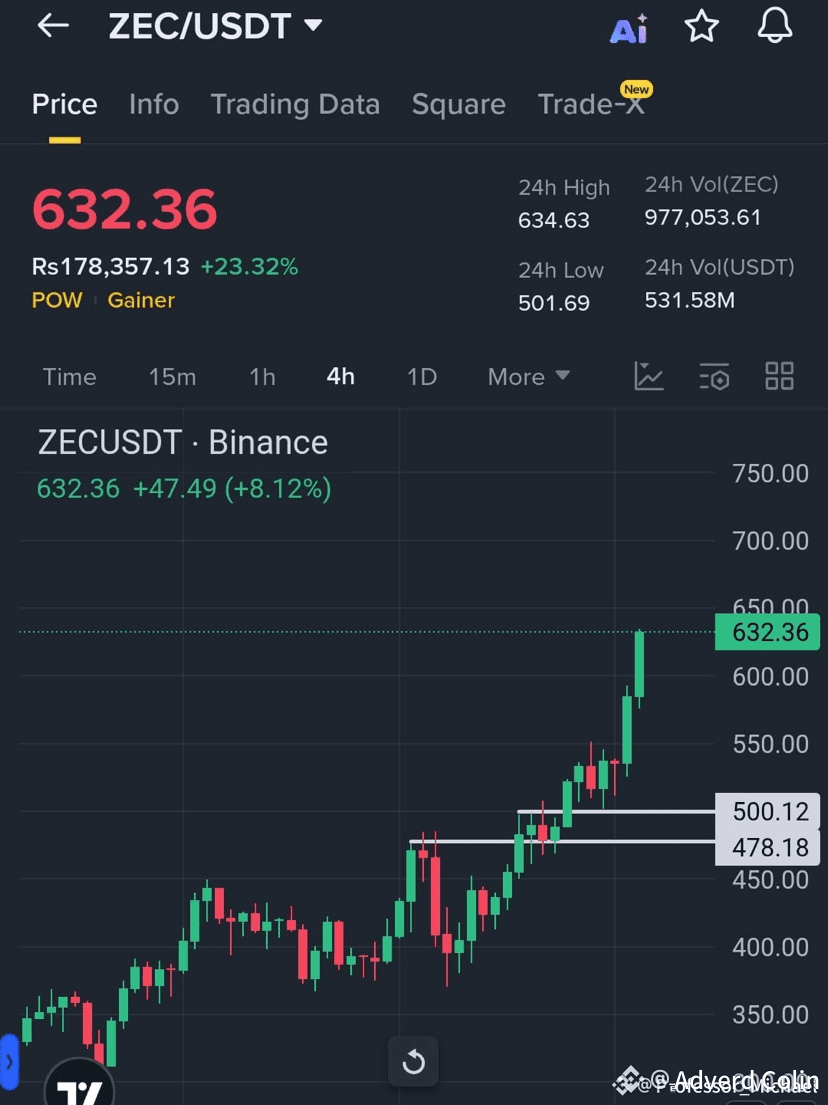Select the 15m chart interval
Viewport: 828px width, 1105px height.
point(172,377)
